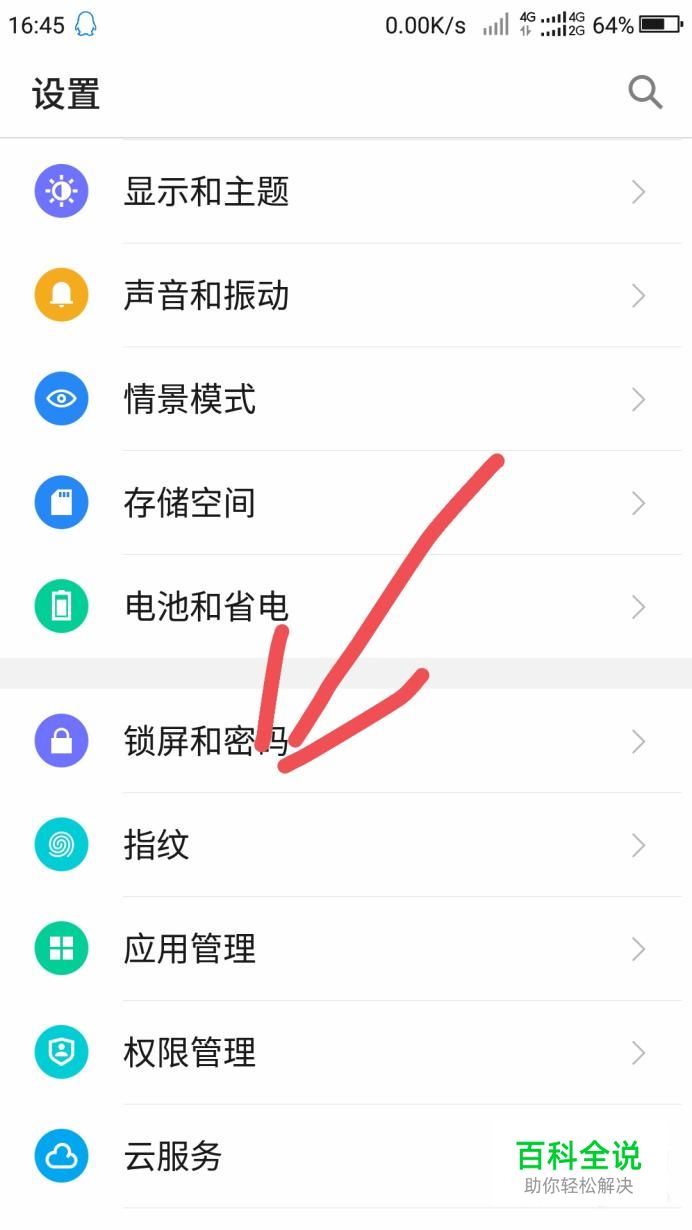Open 权限管理 row
Screen dimensions: 692x1230
(190, 1052)
